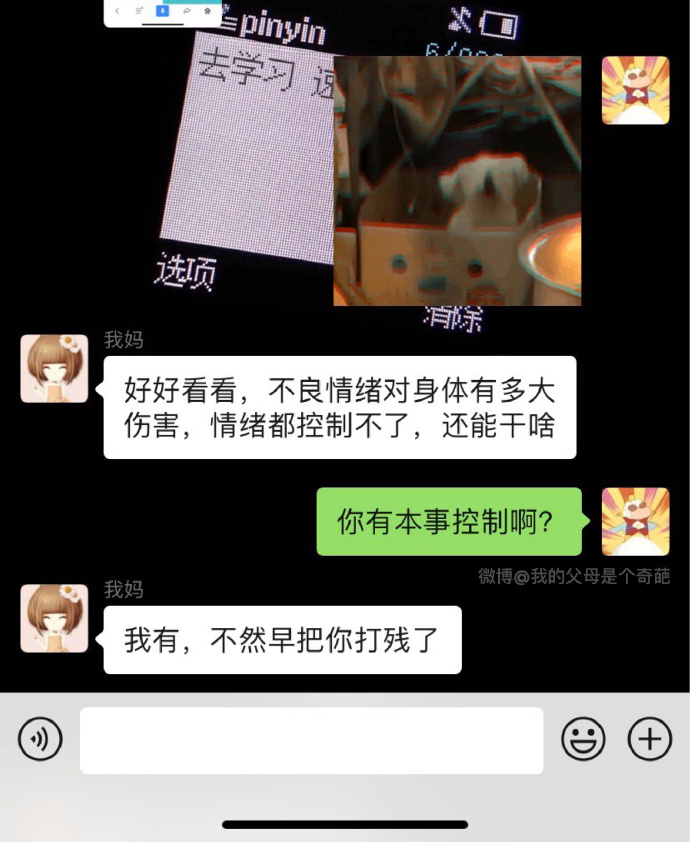Tap my avatar beside the dog picture
This screenshot has height=842, width=690.
(x=635, y=90)
